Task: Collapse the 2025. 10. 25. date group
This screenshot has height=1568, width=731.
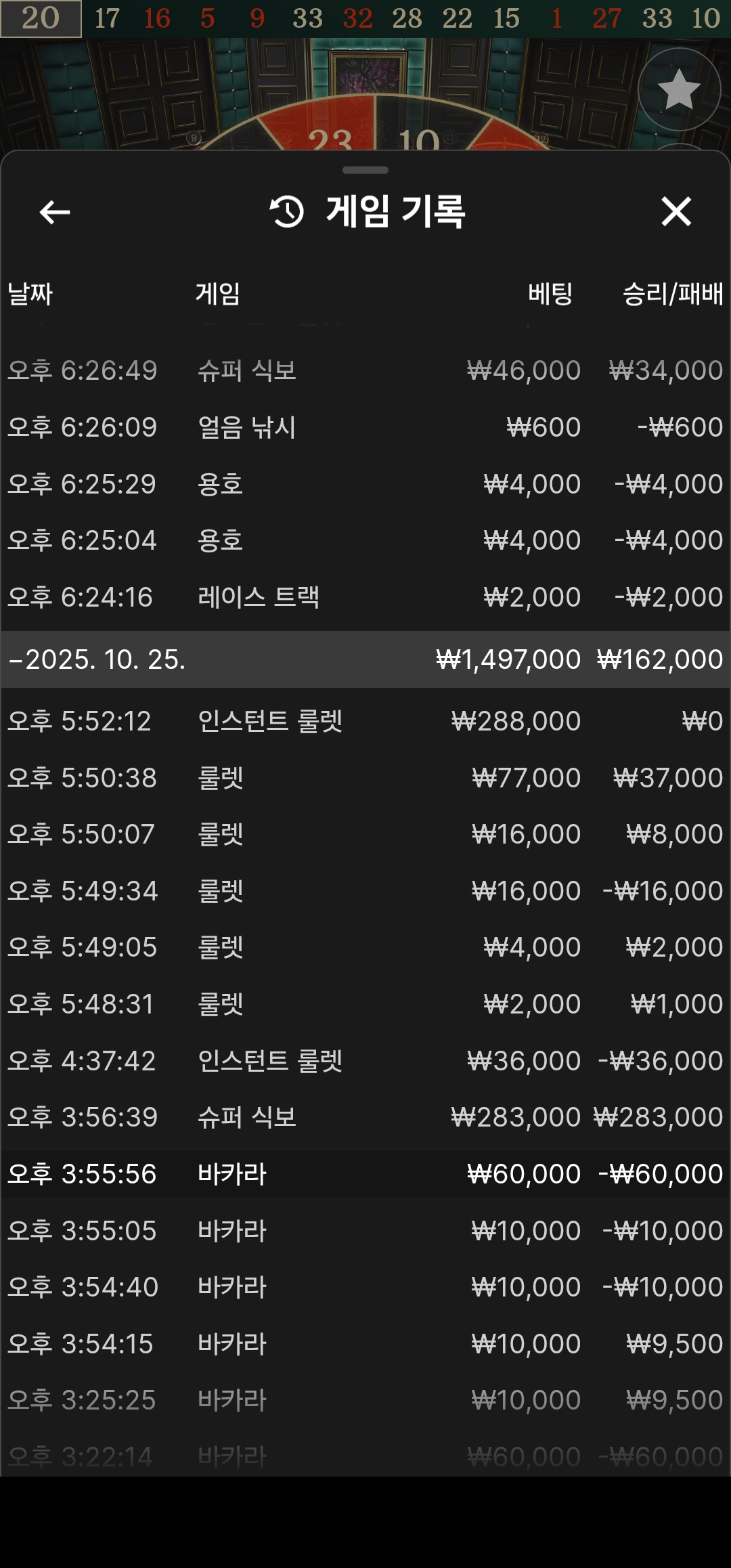Action: coord(15,660)
